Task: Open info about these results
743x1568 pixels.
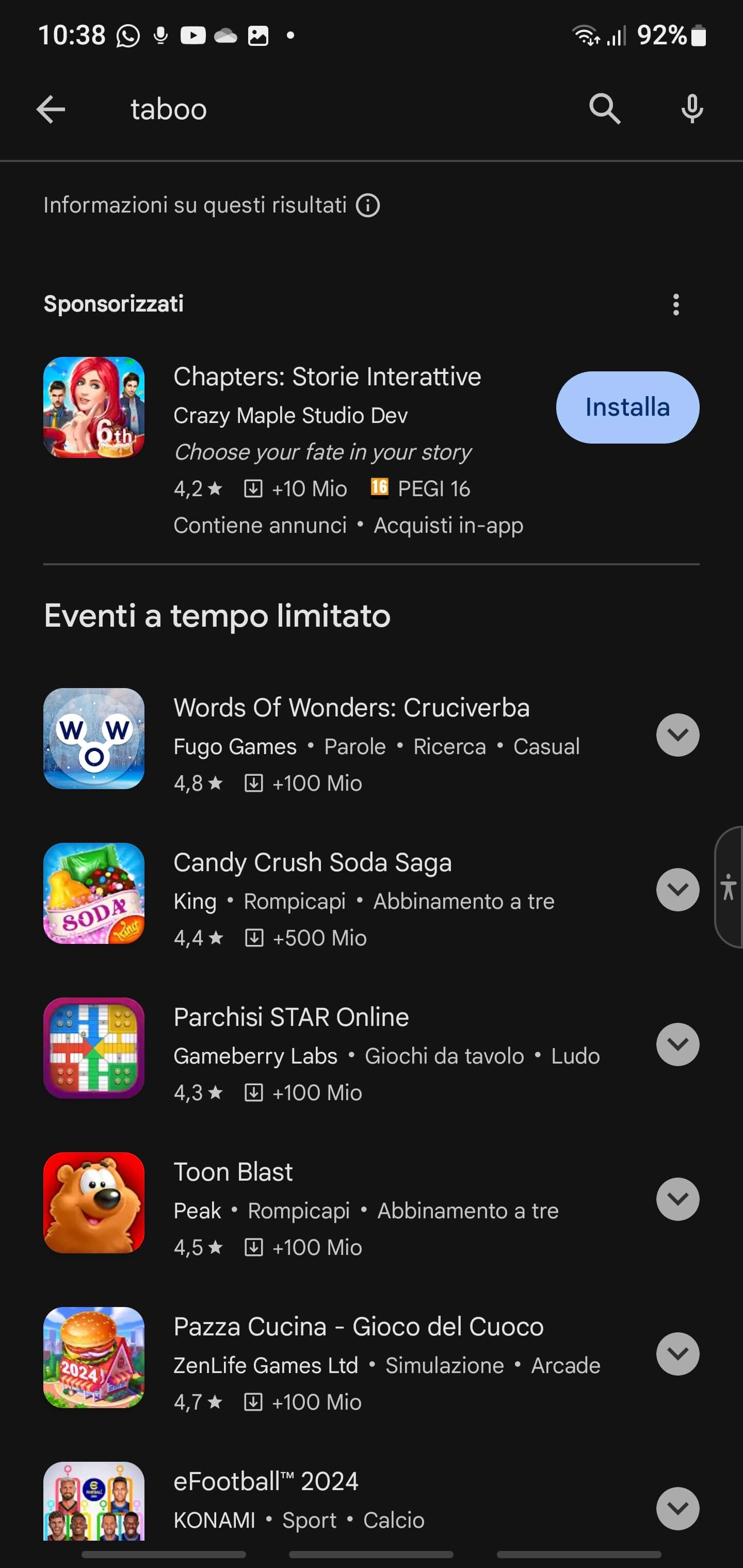Action: [368, 206]
